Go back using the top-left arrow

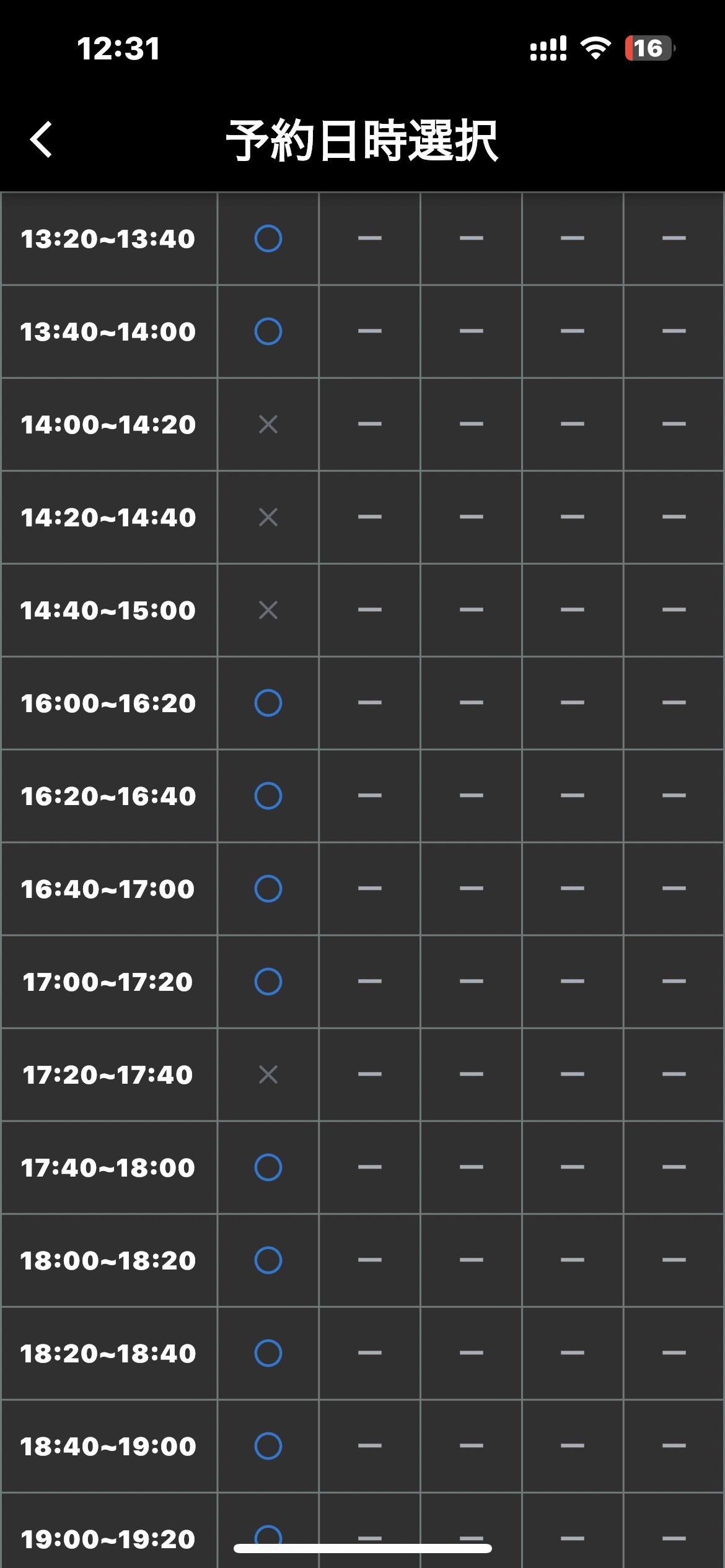point(41,139)
